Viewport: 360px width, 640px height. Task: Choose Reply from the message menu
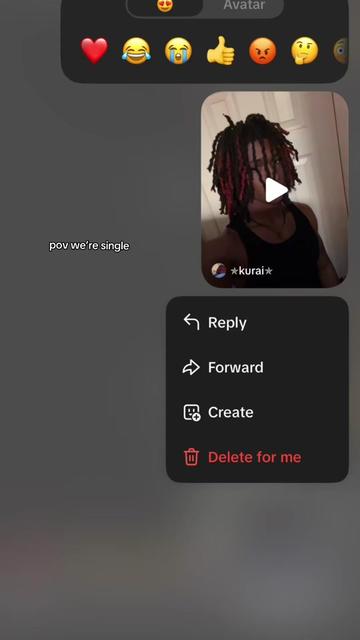click(x=257, y=322)
